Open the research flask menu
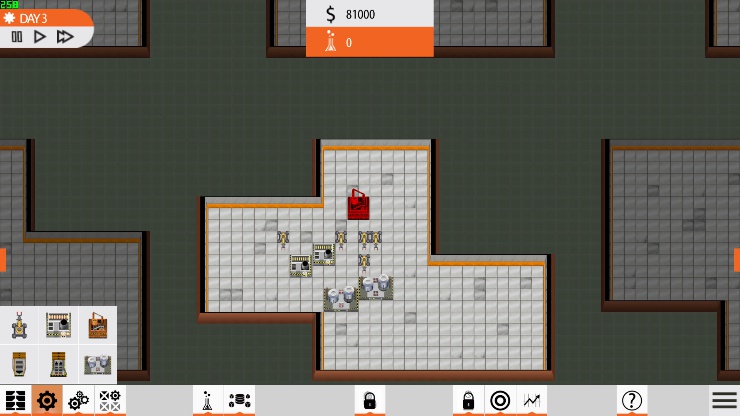The width and height of the screenshot is (740, 416). (x=207, y=401)
